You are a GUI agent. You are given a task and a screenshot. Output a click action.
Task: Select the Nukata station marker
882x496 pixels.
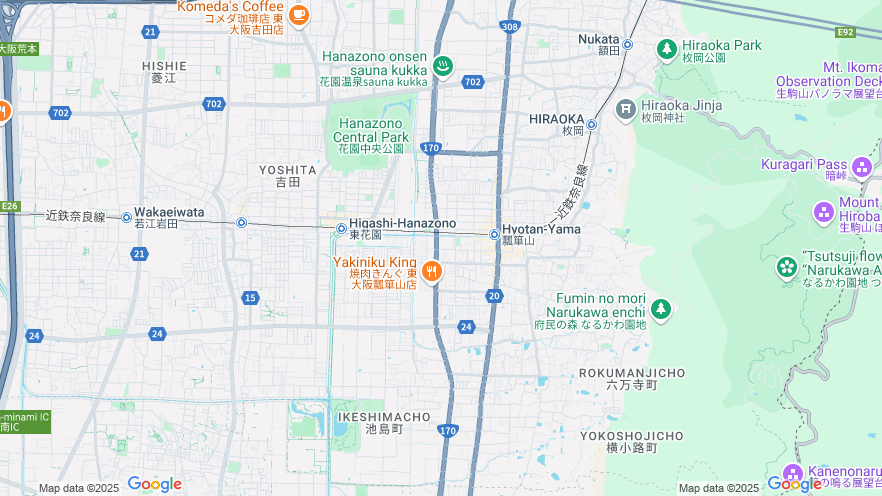pyautogui.click(x=628, y=44)
